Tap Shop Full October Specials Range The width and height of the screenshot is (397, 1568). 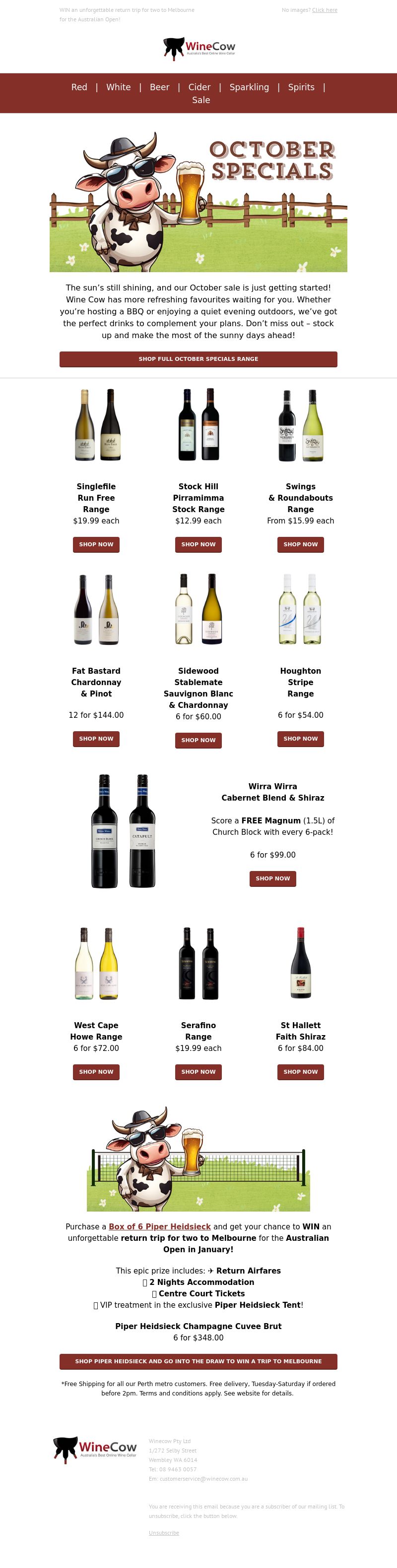pyautogui.click(x=198, y=359)
